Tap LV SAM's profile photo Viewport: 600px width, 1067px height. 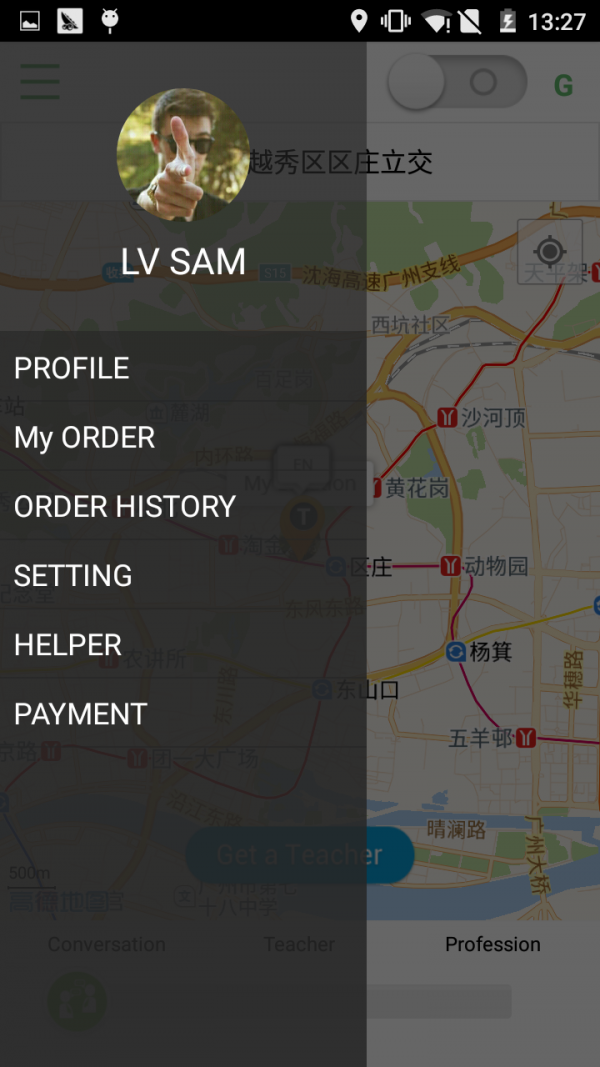click(x=183, y=154)
